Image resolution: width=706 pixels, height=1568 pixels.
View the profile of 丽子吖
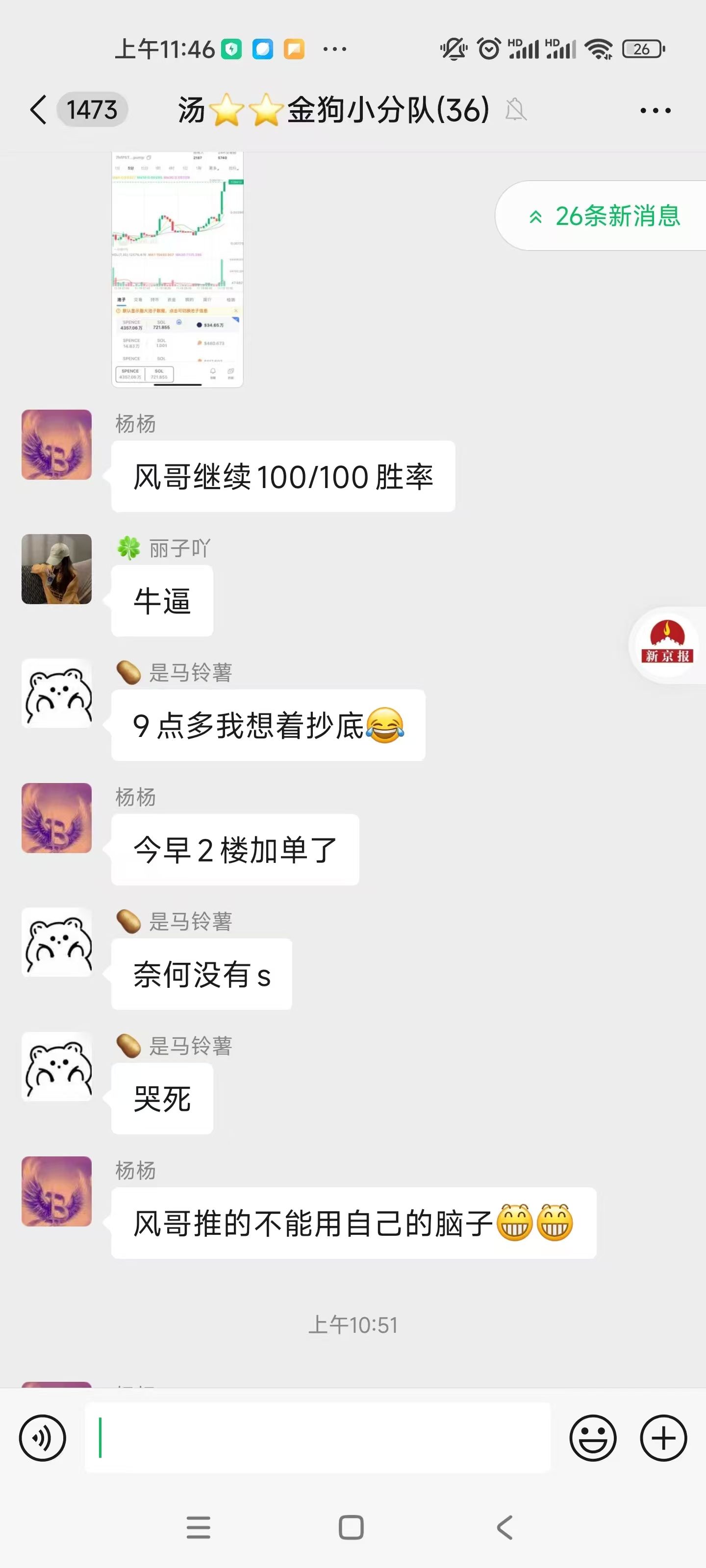coord(57,569)
